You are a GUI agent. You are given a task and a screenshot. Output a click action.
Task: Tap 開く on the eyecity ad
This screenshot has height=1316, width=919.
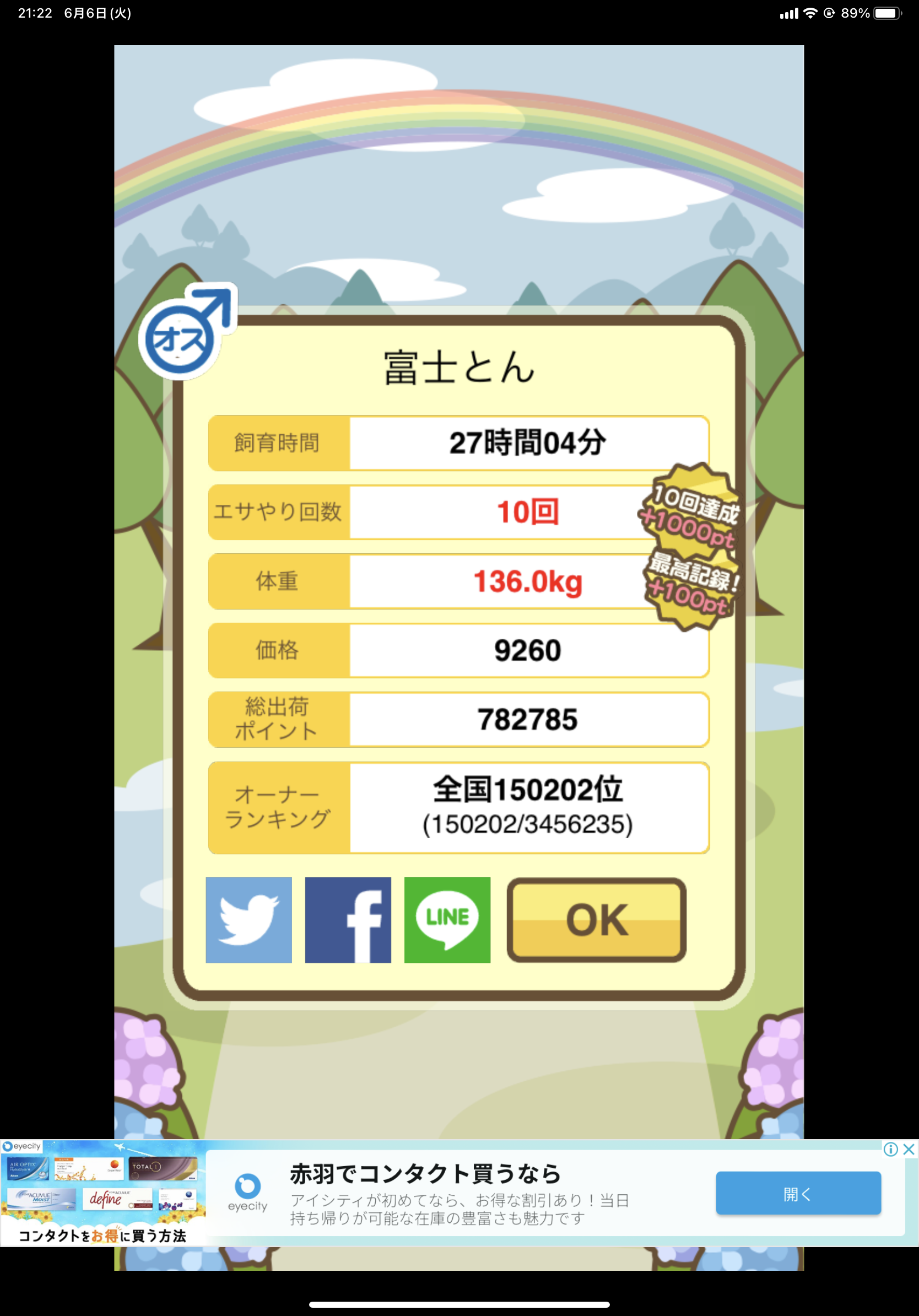pyautogui.click(x=798, y=1194)
